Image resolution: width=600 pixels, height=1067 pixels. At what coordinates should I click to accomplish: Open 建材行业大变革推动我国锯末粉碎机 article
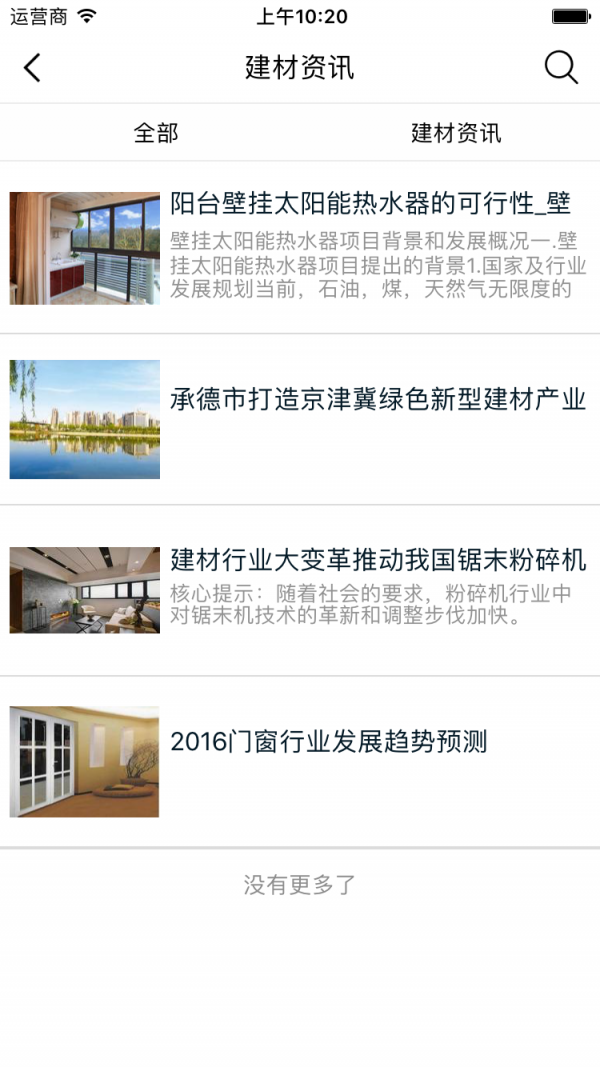click(378, 560)
